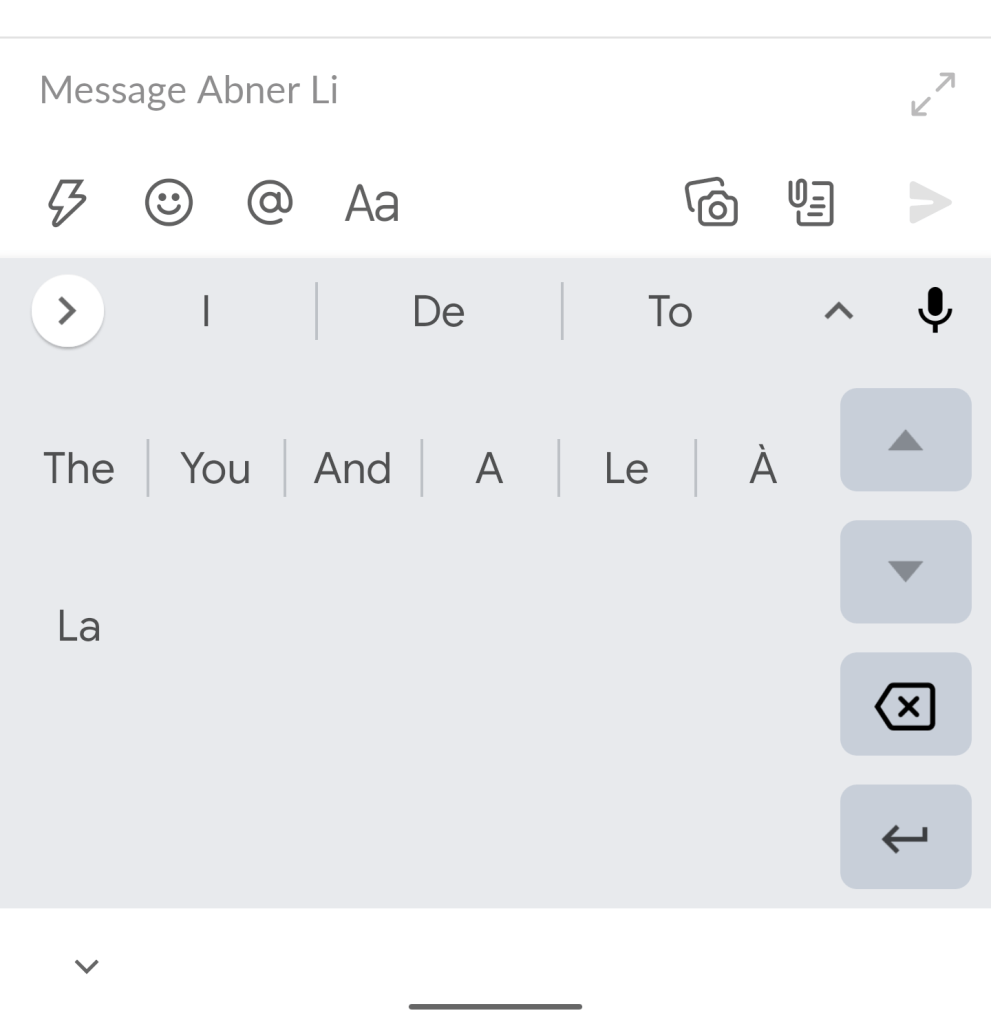Open the lightning bolt shortcuts menu
991x1024 pixels.
click(x=68, y=204)
